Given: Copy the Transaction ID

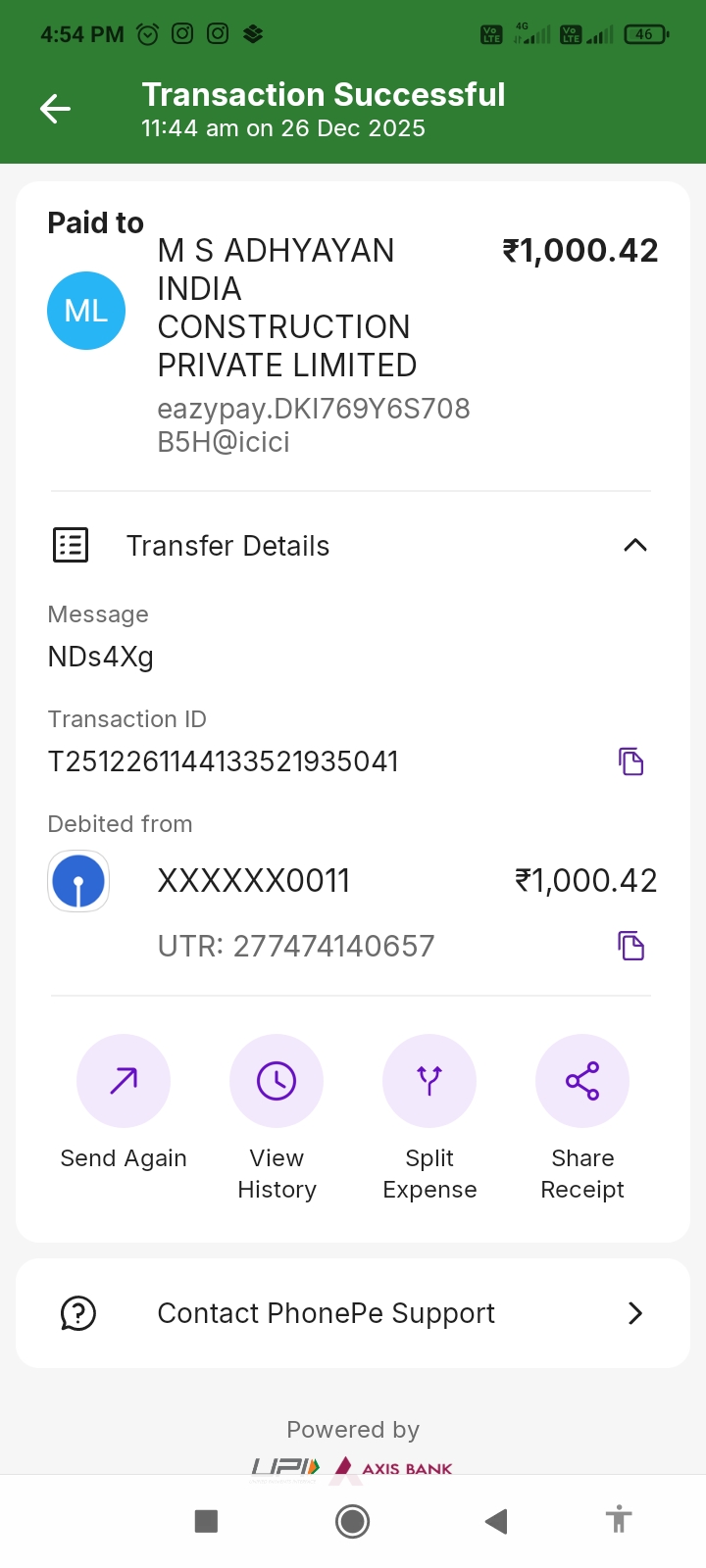Looking at the screenshot, I should pos(630,761).
